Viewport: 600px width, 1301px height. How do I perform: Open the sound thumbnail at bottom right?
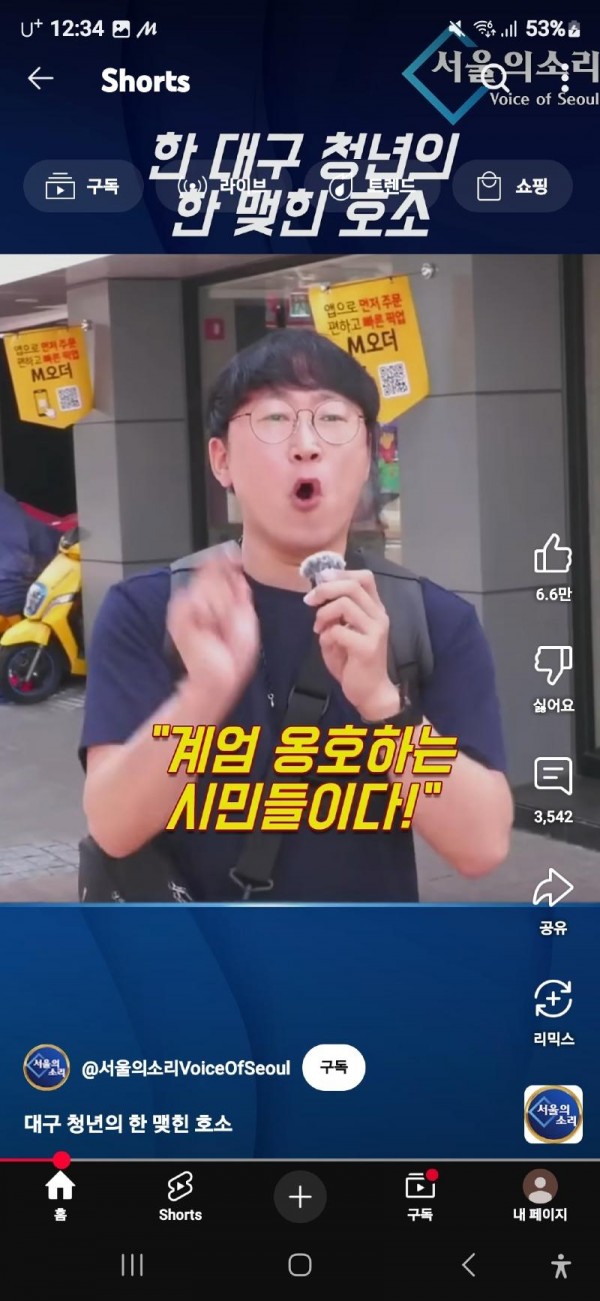[x=553, y=1114]
